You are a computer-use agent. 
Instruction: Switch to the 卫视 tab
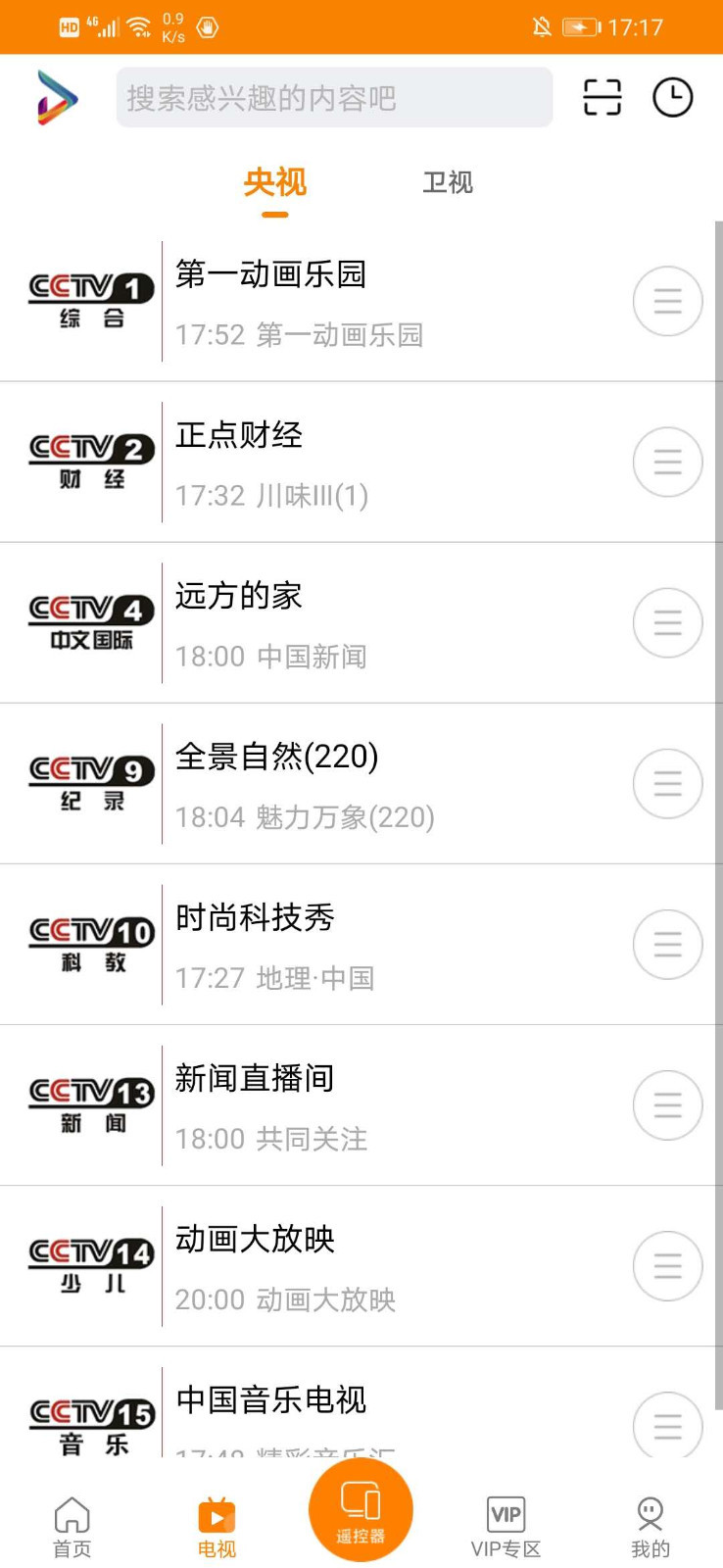click(448, 182)
